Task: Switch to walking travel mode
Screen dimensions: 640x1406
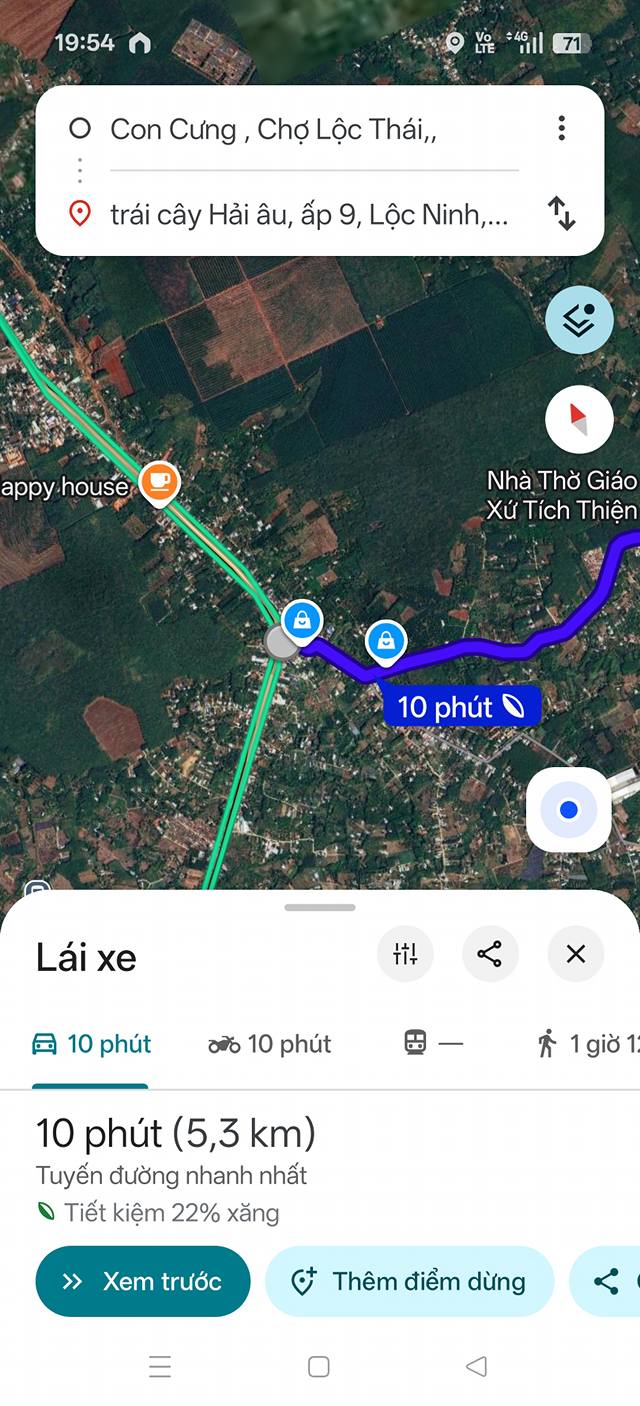Action: coord(587,1044)
